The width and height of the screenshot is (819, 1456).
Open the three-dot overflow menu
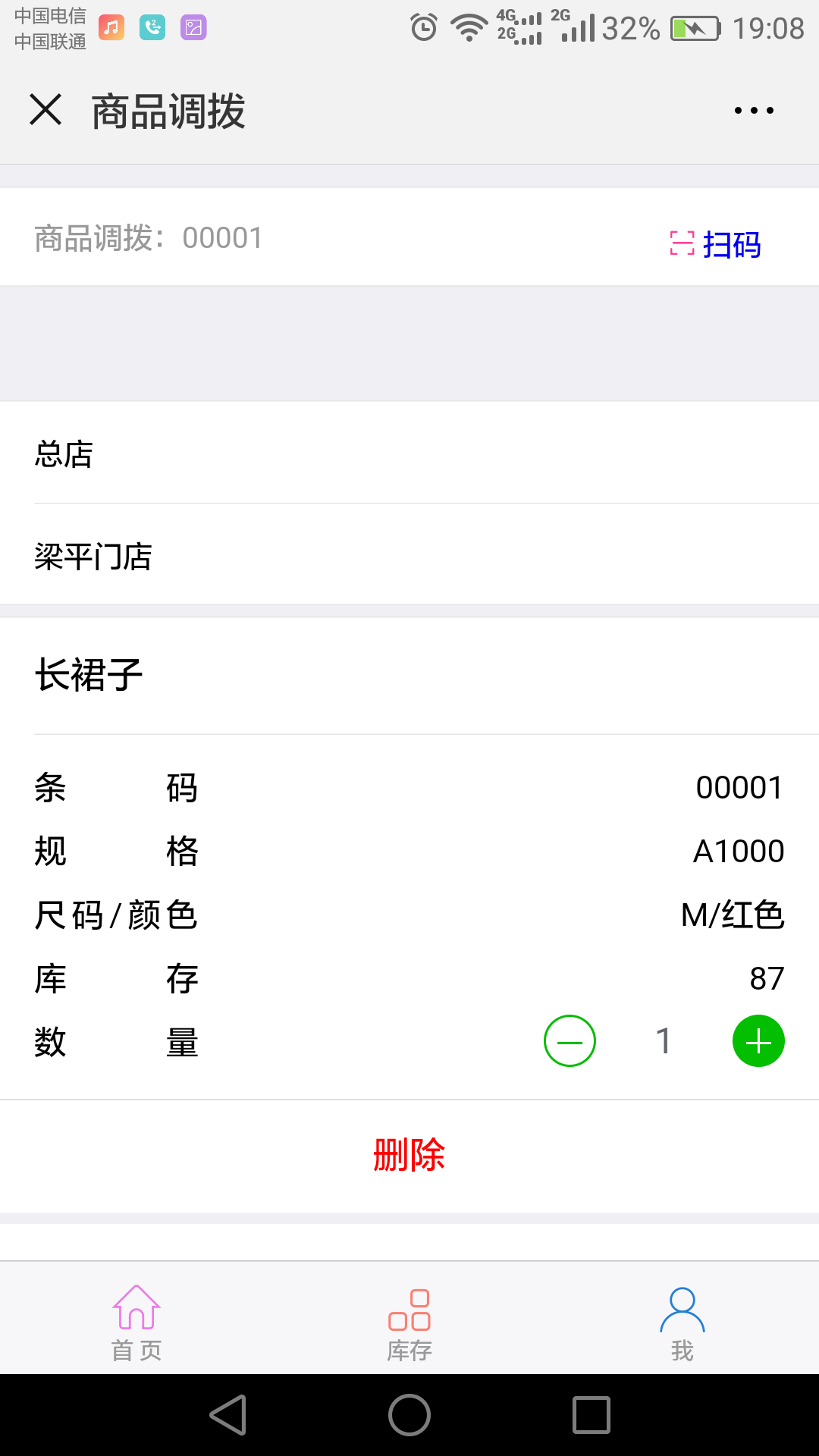754,111
